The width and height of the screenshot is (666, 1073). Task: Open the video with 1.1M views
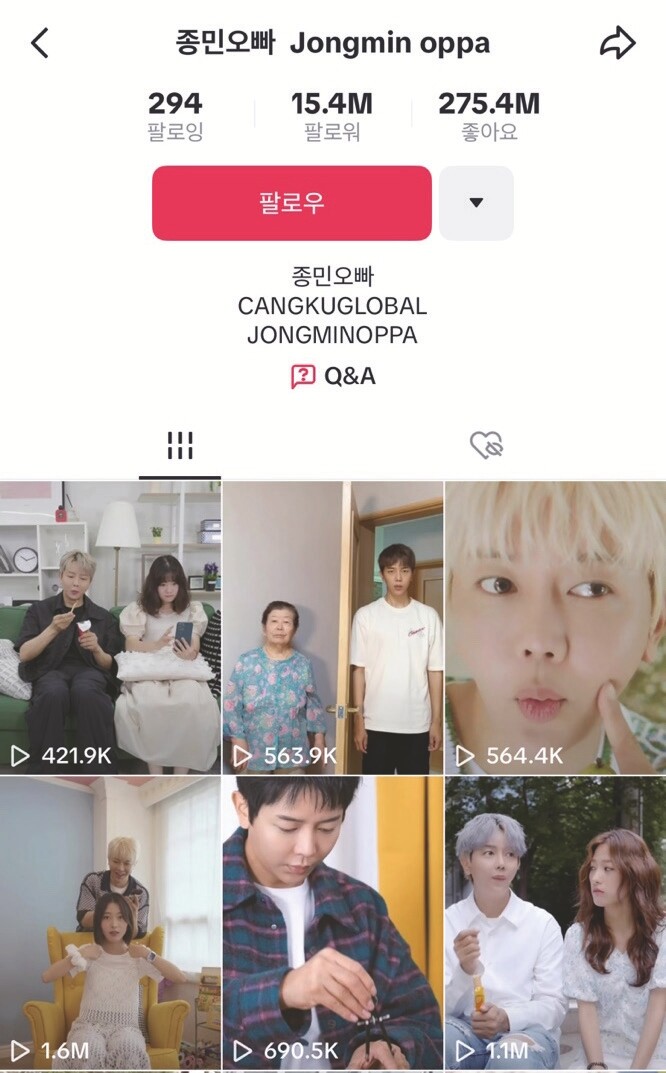(555, 920)
